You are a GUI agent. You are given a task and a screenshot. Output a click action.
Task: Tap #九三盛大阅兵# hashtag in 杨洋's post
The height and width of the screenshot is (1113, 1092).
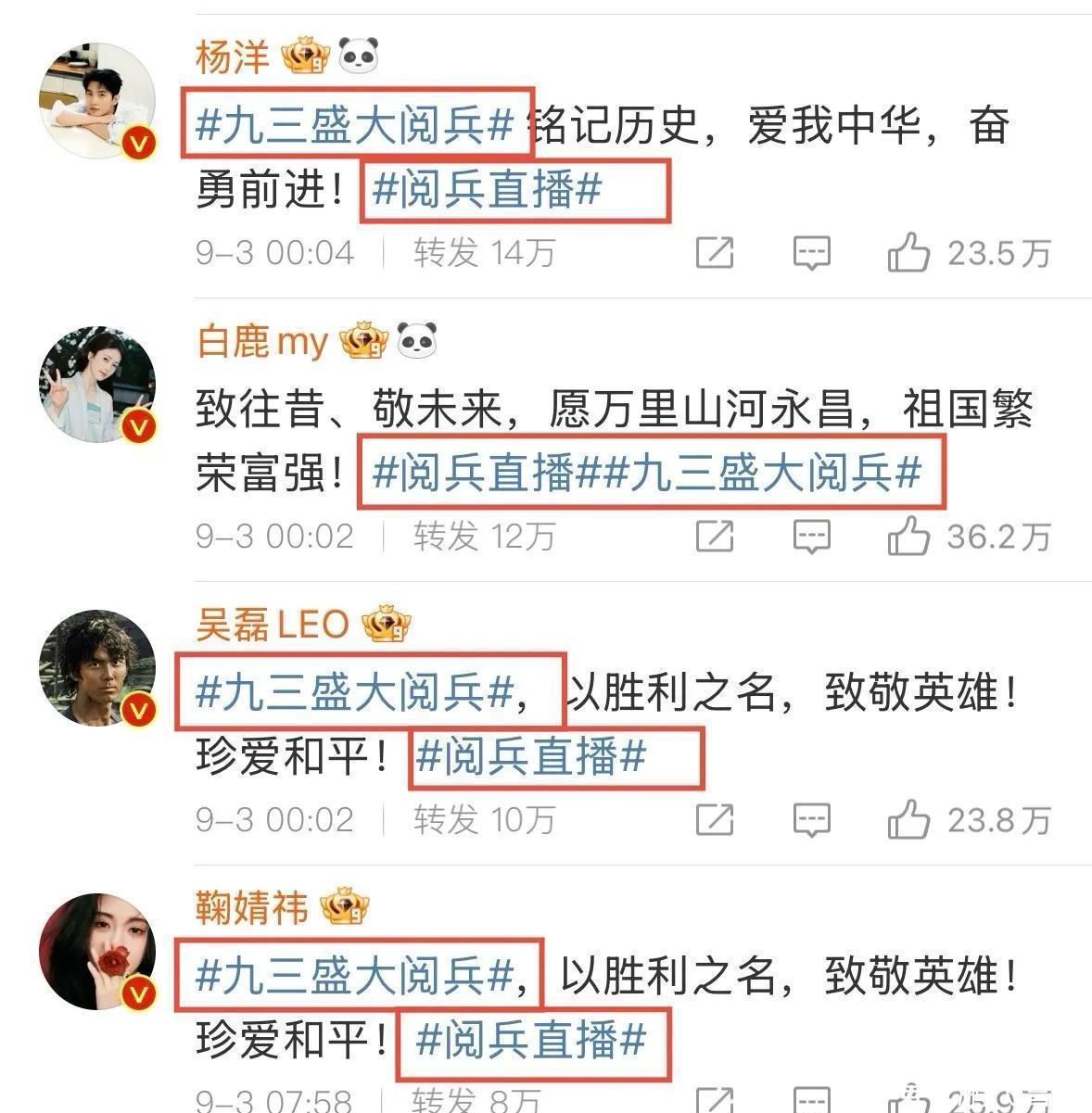point(355,125)
